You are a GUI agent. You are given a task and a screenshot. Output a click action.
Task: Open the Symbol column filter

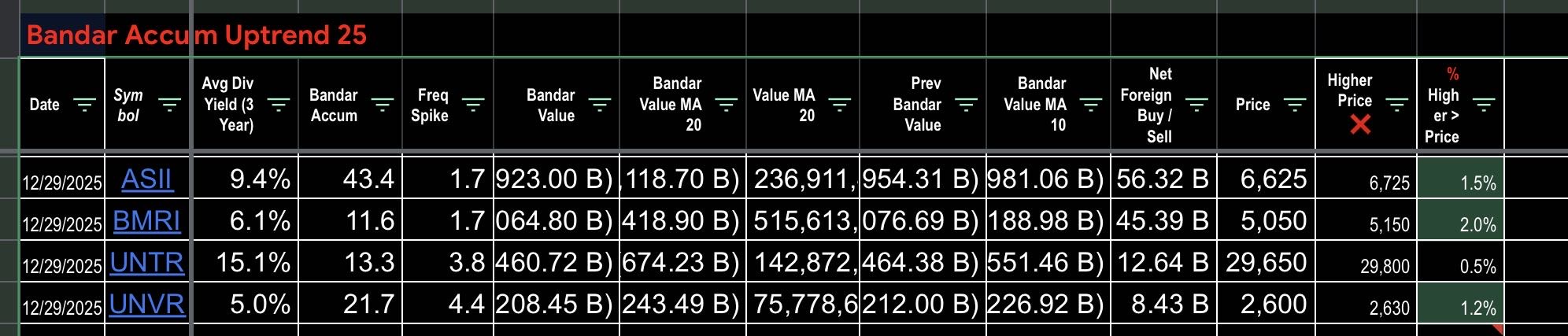[x=170, y=105]
